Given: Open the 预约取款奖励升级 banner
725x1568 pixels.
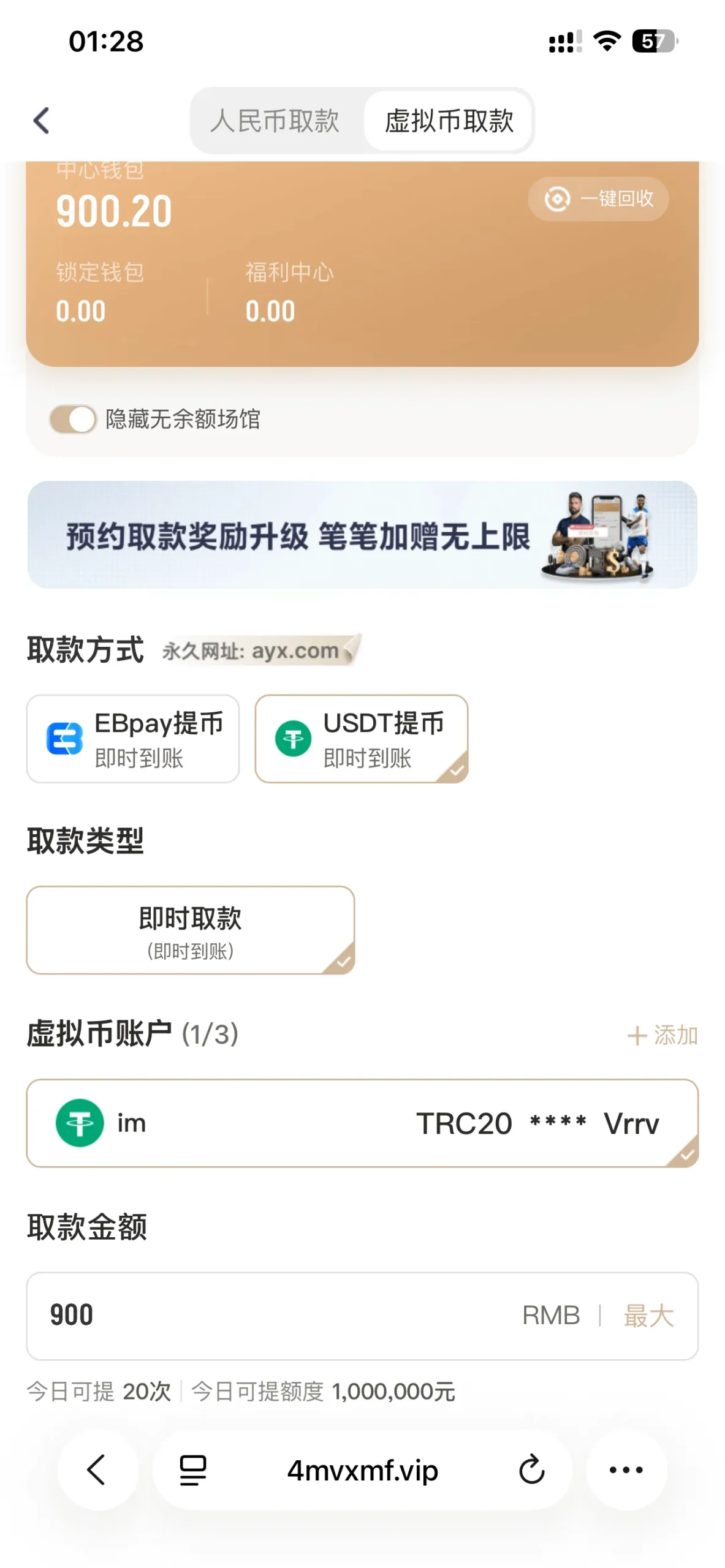Looking at the screenshot, I should coord(362,535).
